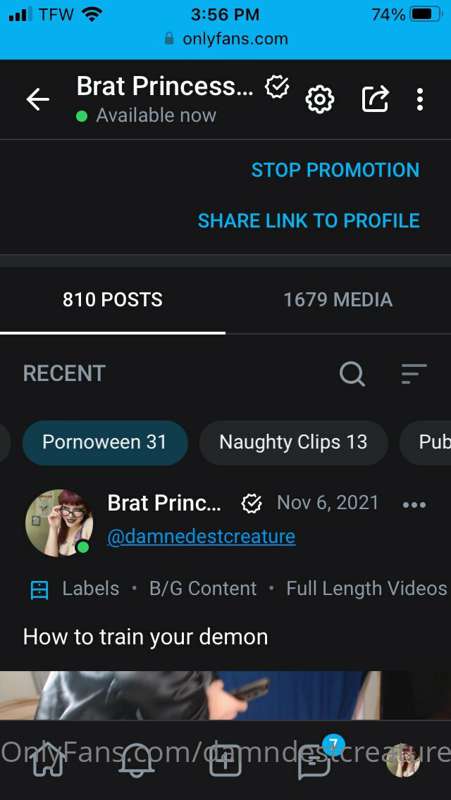Open the @damnedestcreature link
Screen dimensions: 451x800
pyautogui.click(x=201, y=536)
